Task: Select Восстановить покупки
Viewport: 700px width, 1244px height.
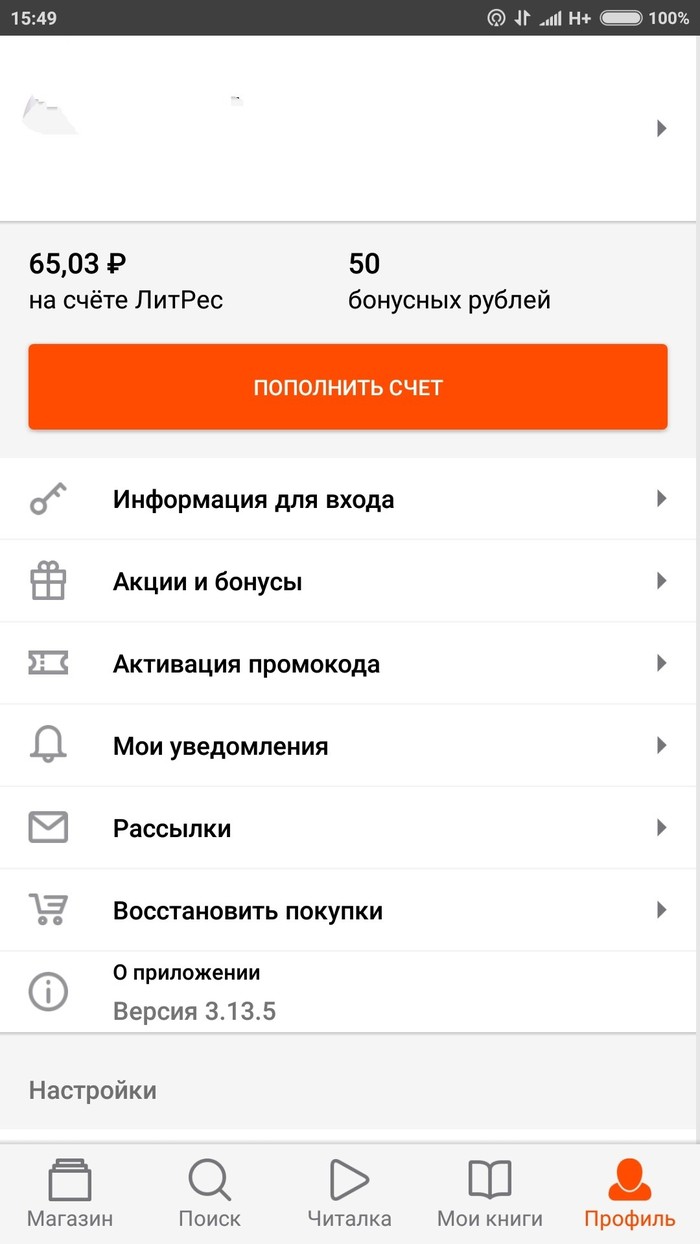Action: pyautogui.click(x=348, y=910)
